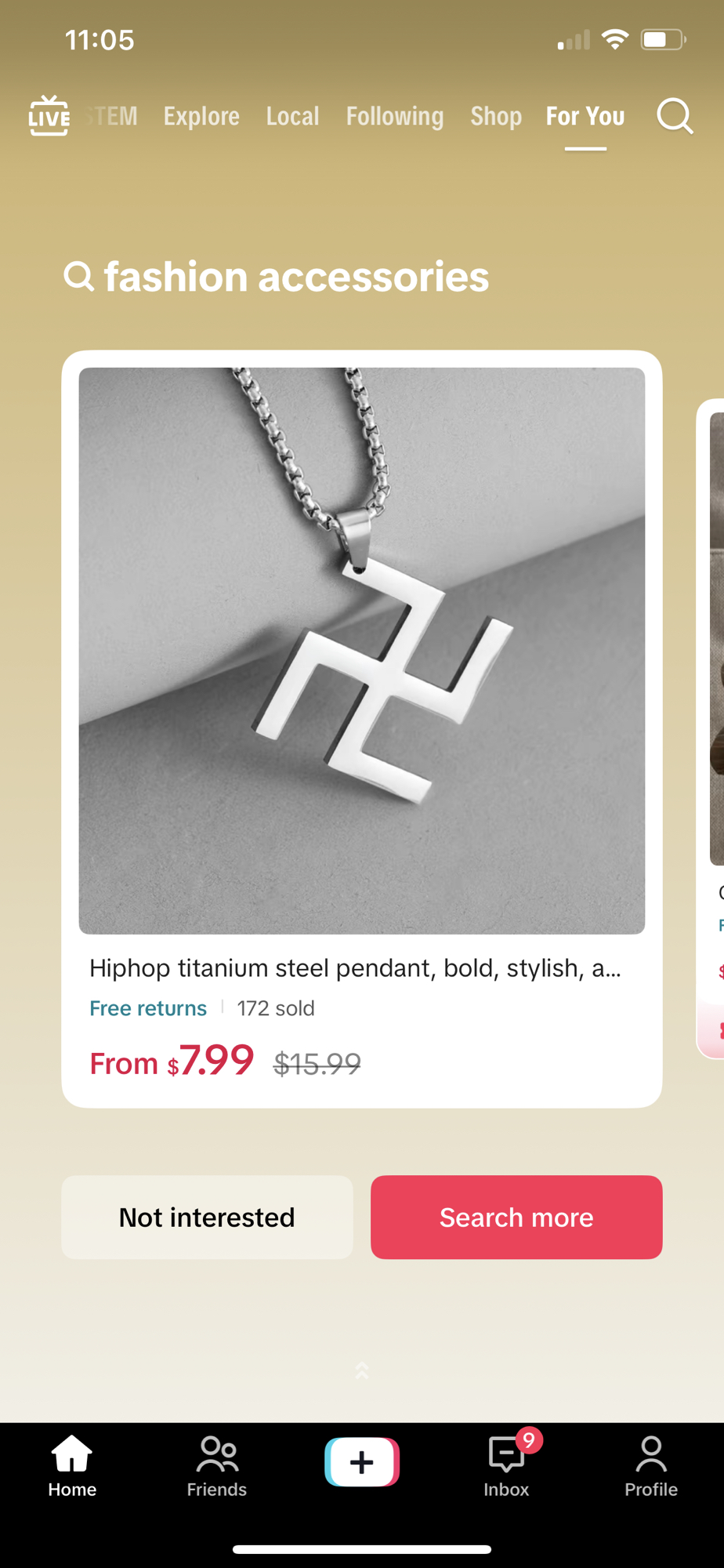Open the LIVE icon in the top bar
The image size is (724, 1568).
[49, 116]
